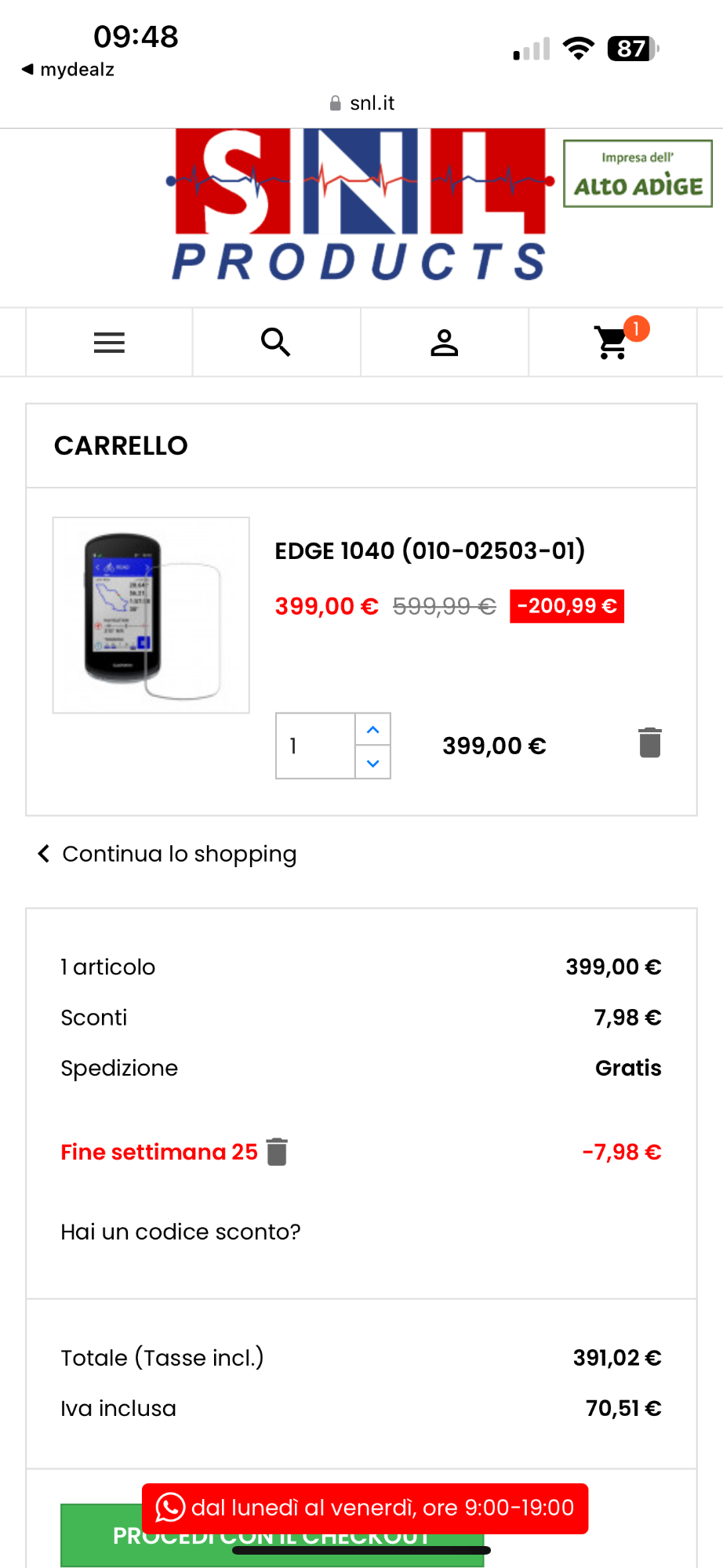Open the search magnifier
Screen dimensions: 723x1568
(276, 343)
